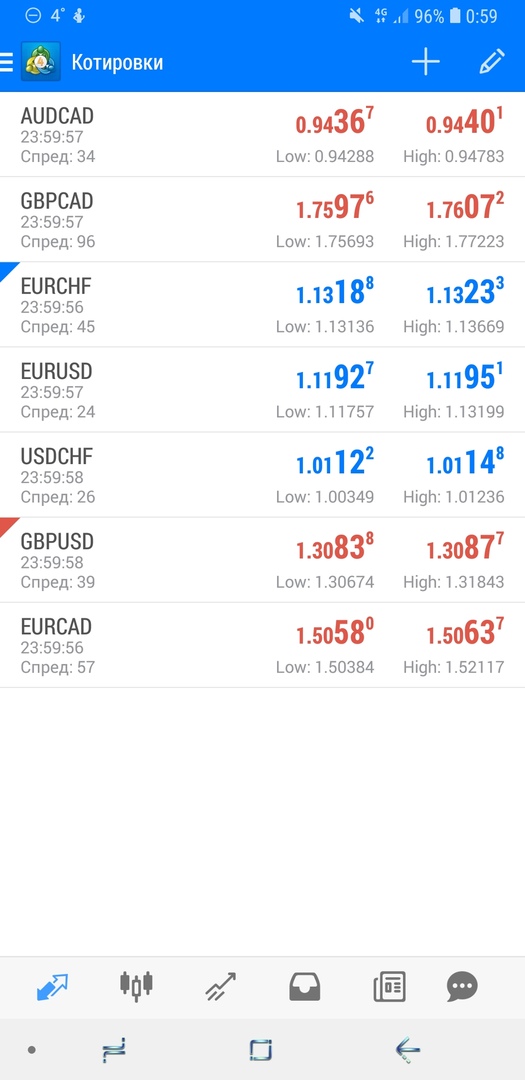Screen dimensions: 525x1080
Task: Add a new symbol with the plus icon
Action: pyautogui.click(x=426, y=63)
